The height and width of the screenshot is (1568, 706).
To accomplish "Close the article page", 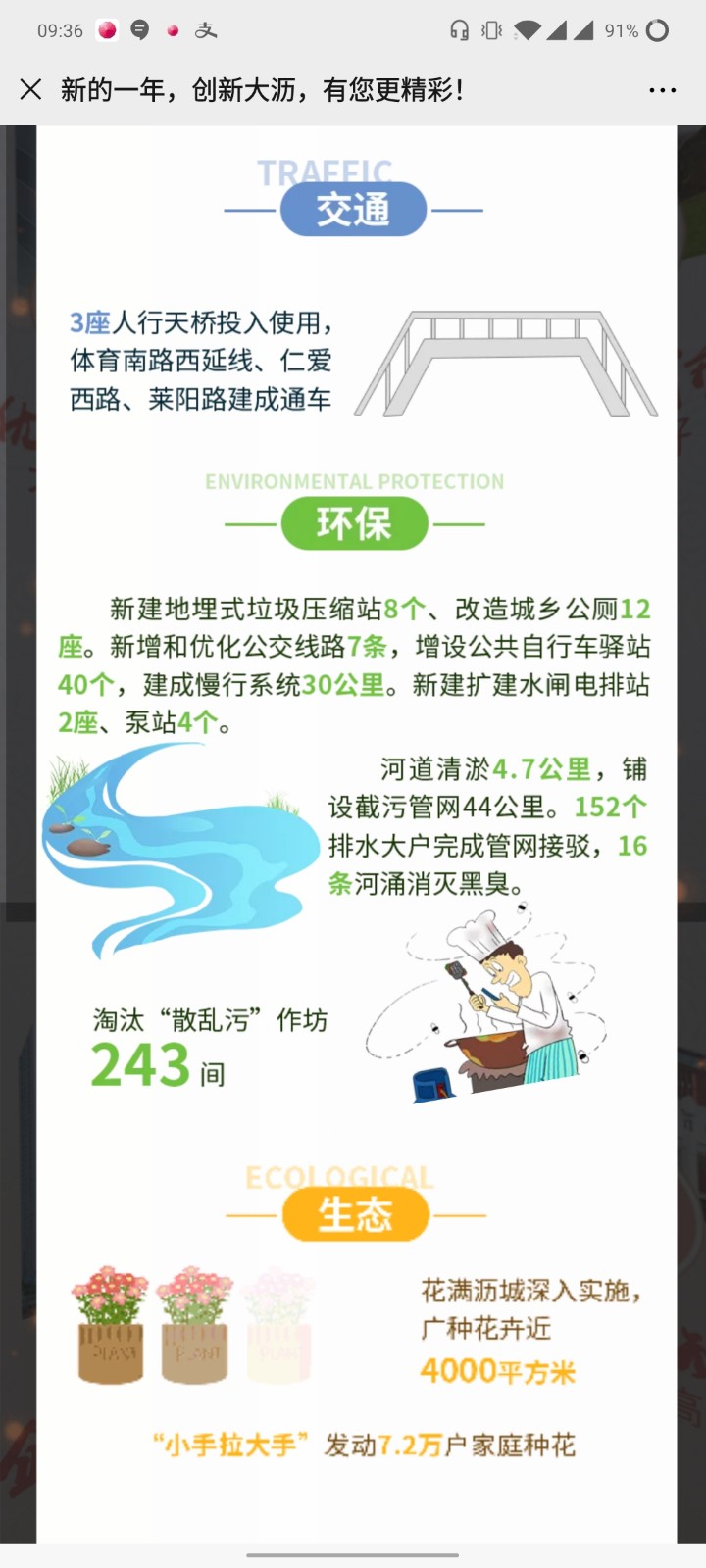I will click(30, 90).
